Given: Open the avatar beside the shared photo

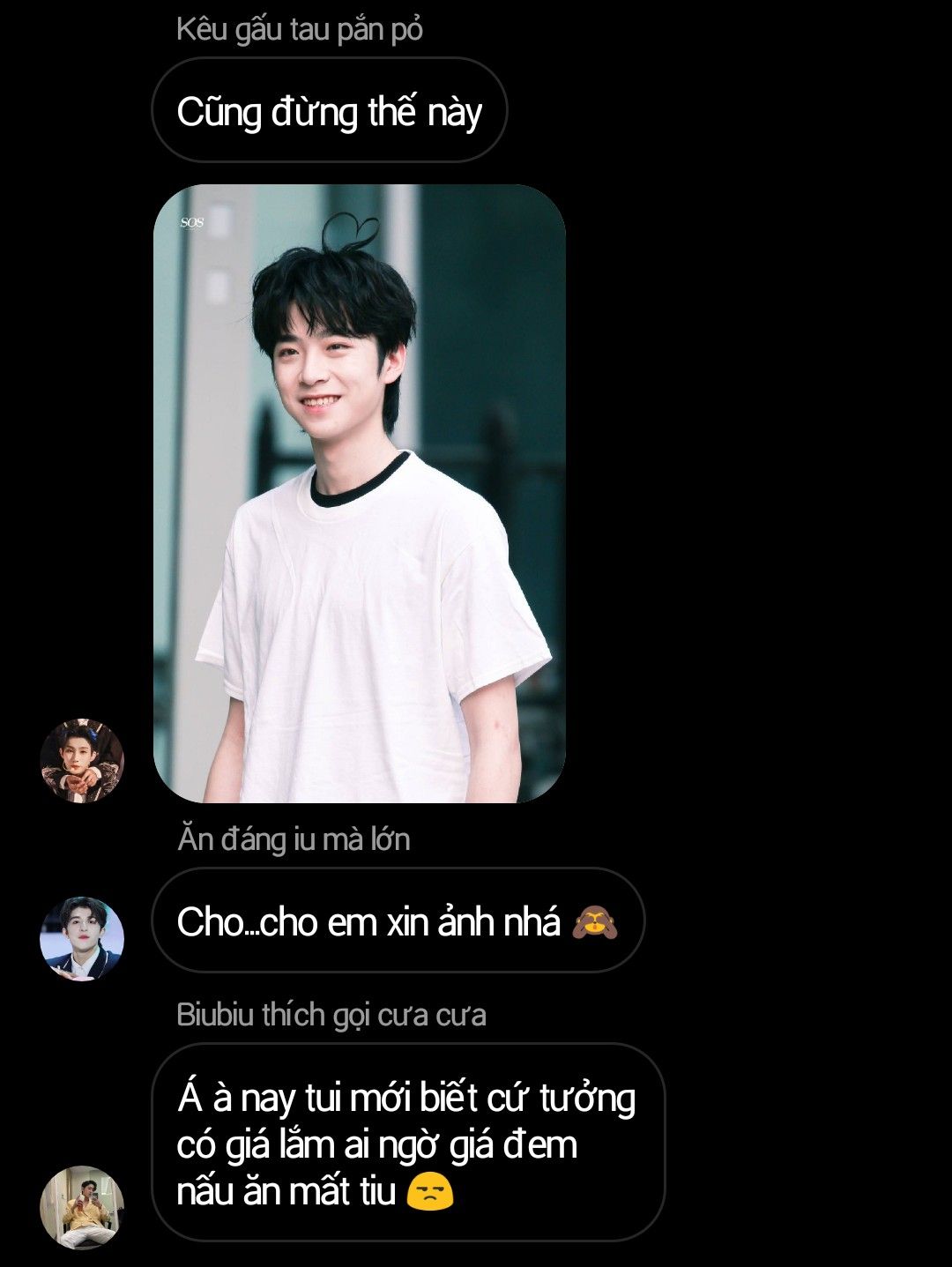Looking at the screenshot, I should click(82, 760).
